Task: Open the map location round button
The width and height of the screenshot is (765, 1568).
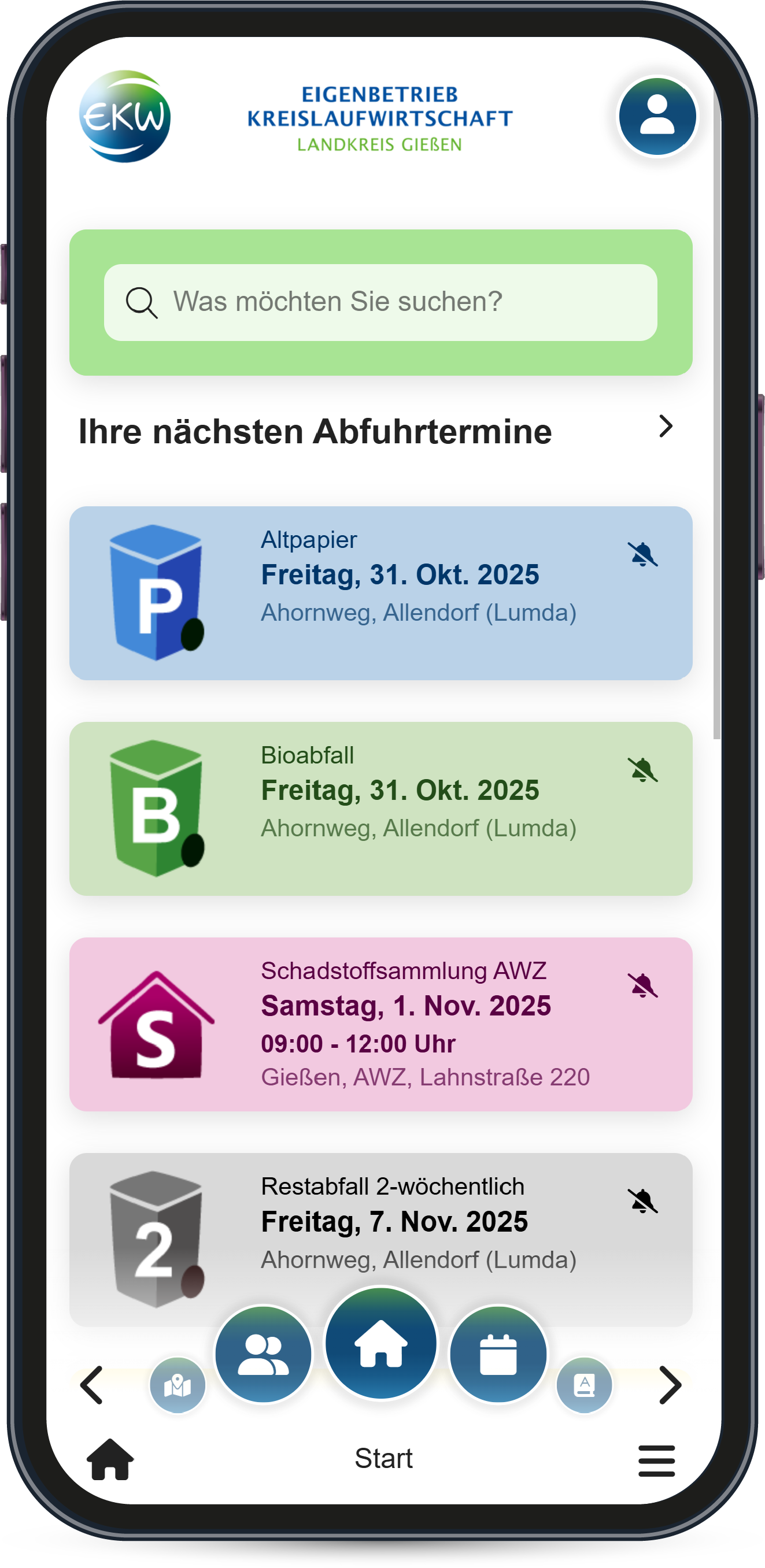Action: point(178,1385)
